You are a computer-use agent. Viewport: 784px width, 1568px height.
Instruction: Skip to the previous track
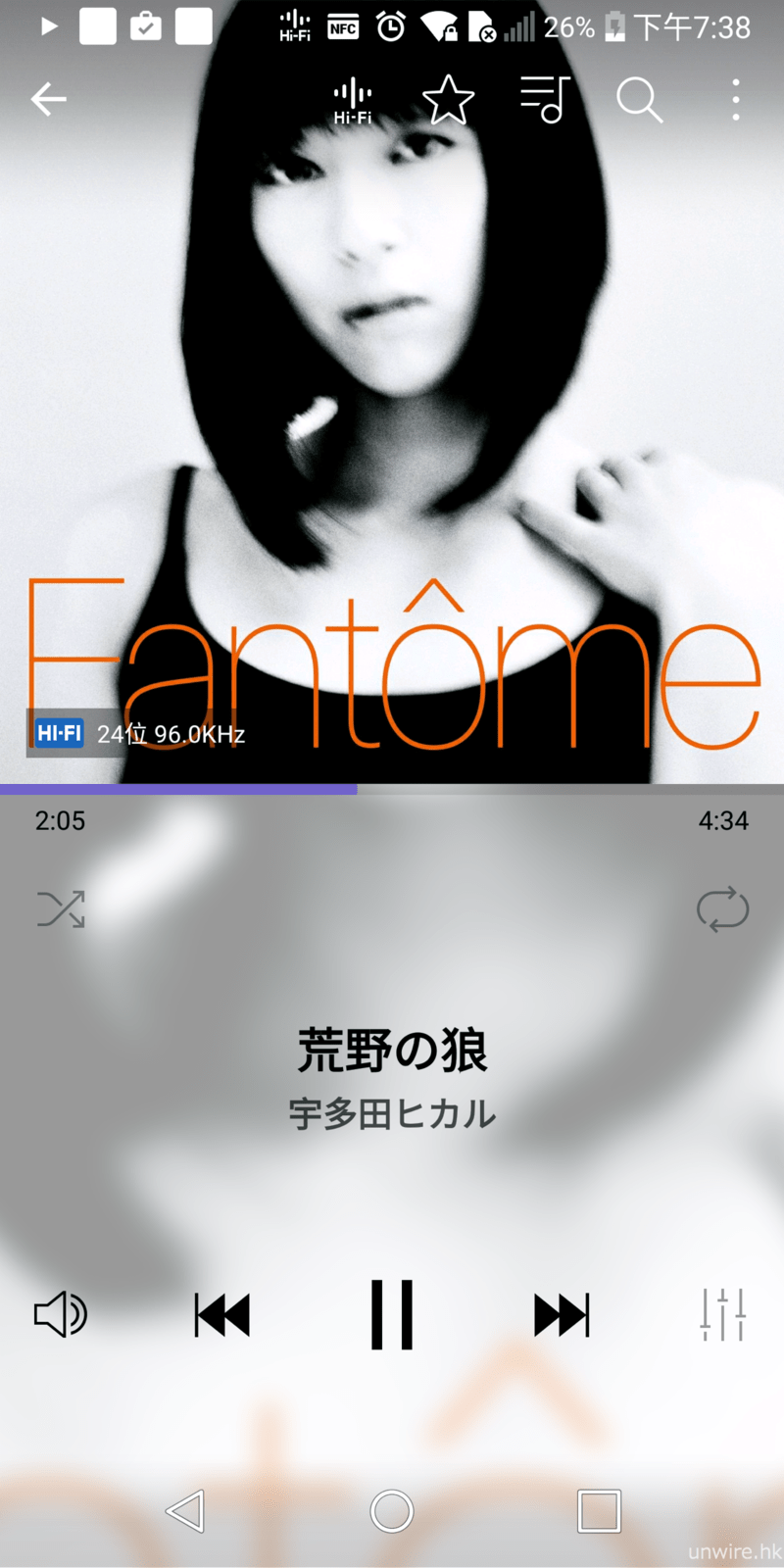(222, 1314)
